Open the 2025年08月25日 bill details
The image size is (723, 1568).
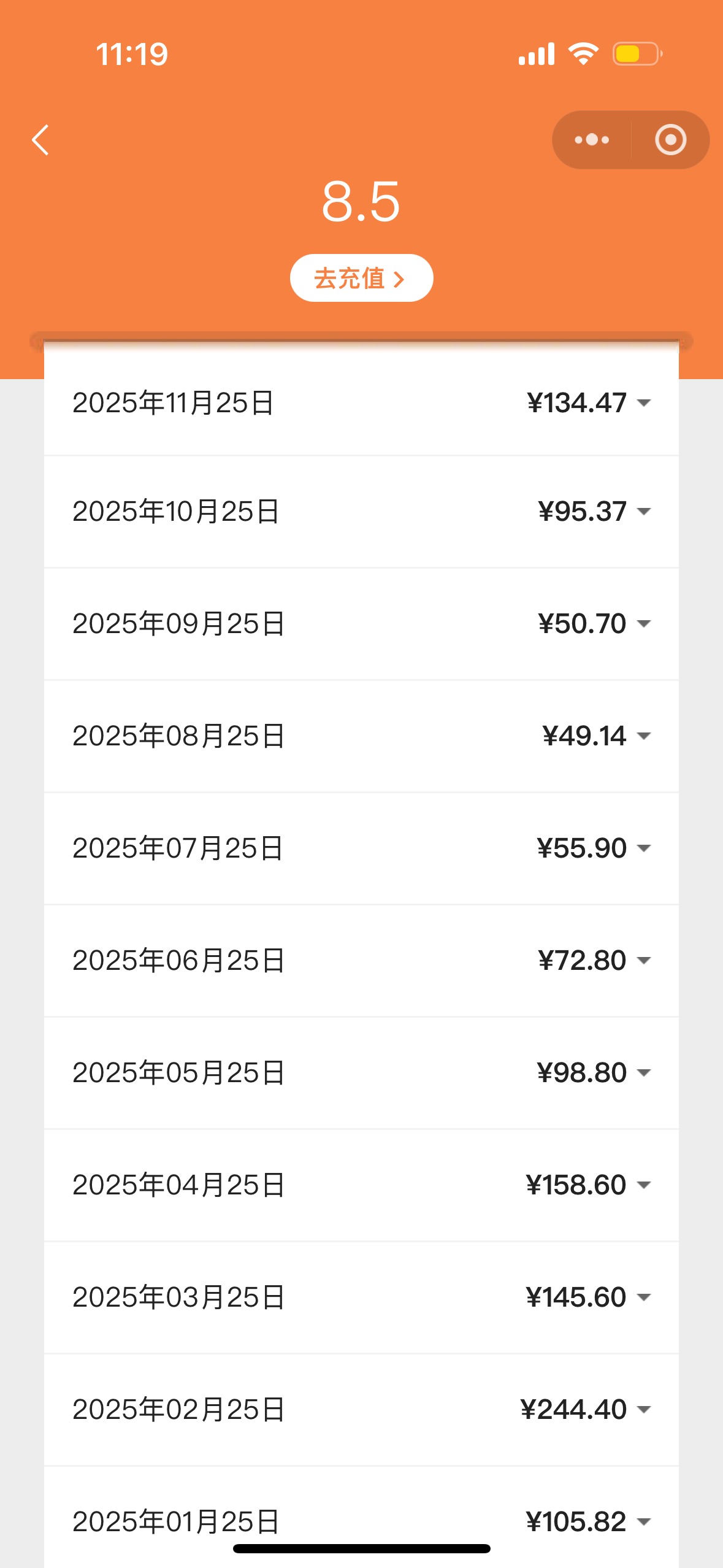(643, 736)
